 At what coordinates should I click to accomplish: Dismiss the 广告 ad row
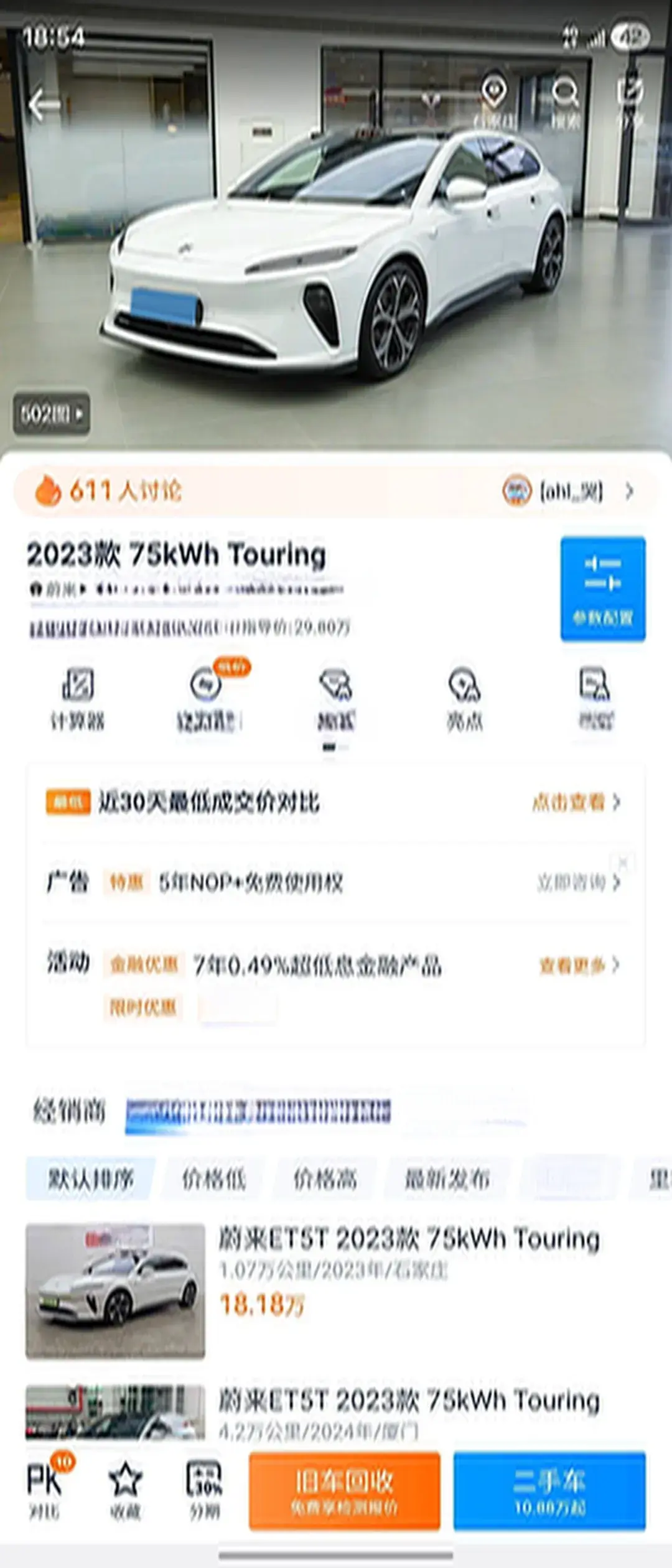(x=623, y=862)
